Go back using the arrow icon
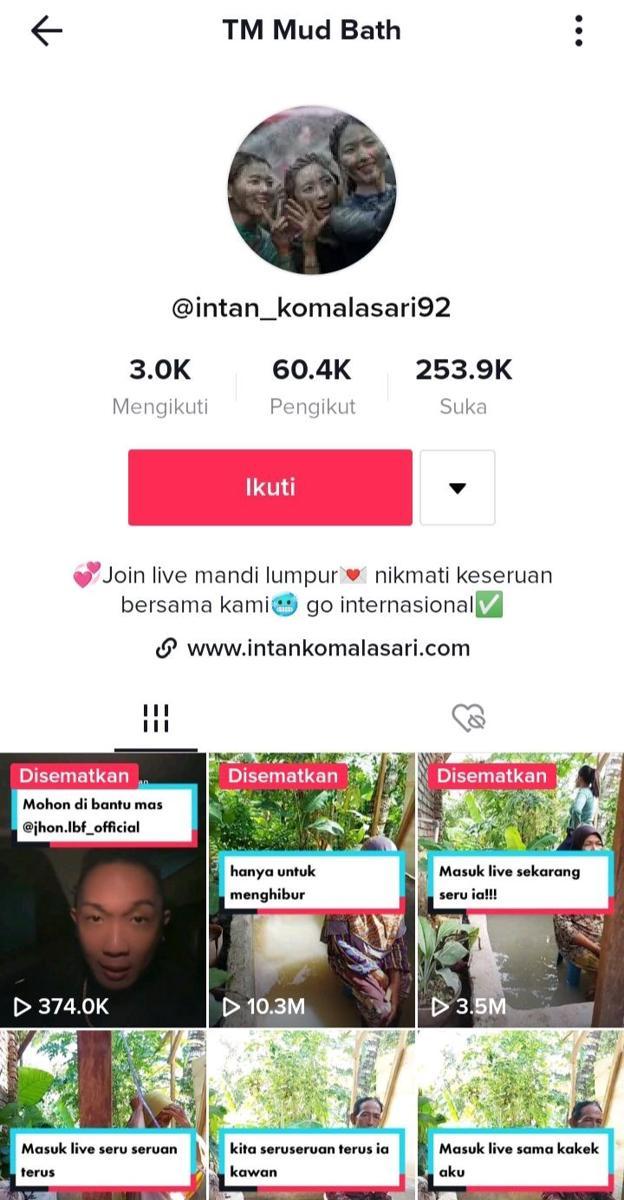This screenshot has height=1200, width=624. pyautogui.click(x=46, y=31)
